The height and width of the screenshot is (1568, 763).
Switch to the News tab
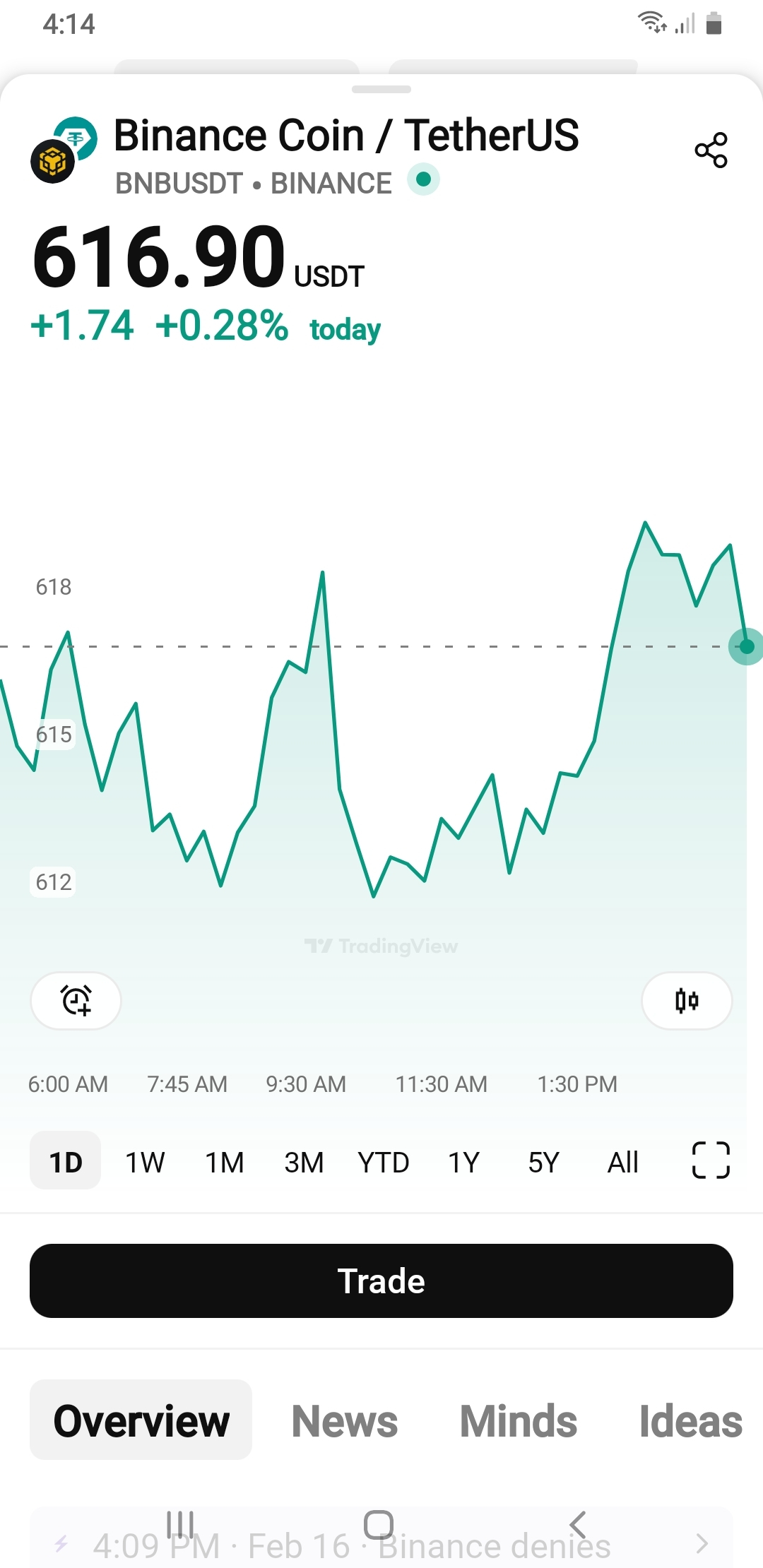pos(345,1420)
